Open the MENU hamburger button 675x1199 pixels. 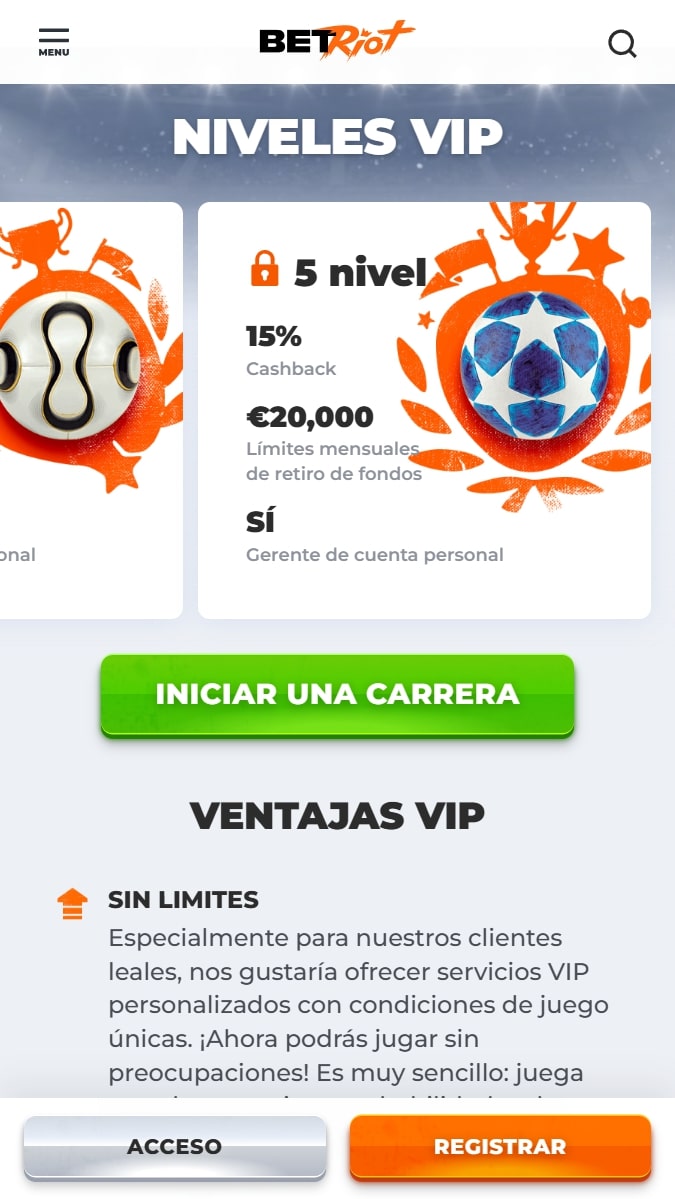point(54,42)
